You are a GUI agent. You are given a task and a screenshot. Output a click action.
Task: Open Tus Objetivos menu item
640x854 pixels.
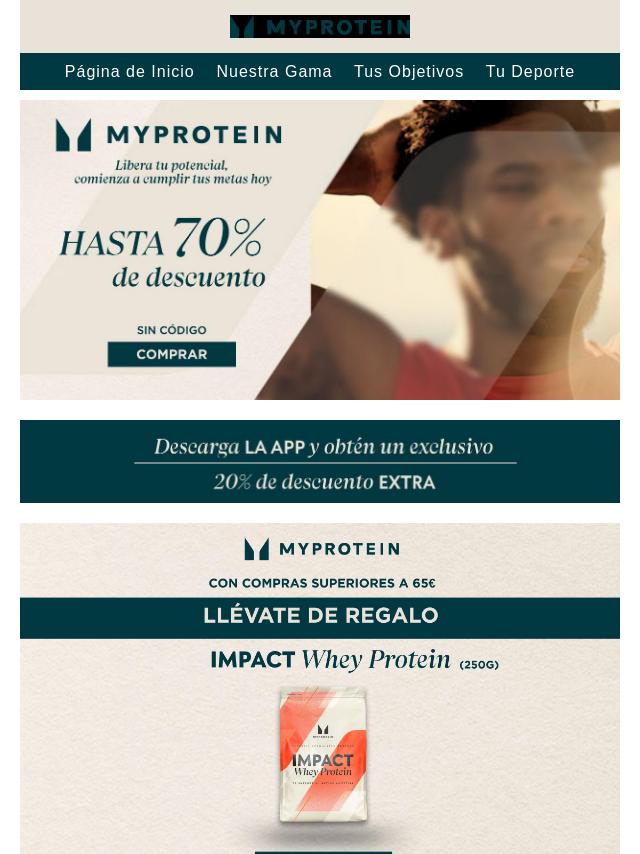coord(408,72)
